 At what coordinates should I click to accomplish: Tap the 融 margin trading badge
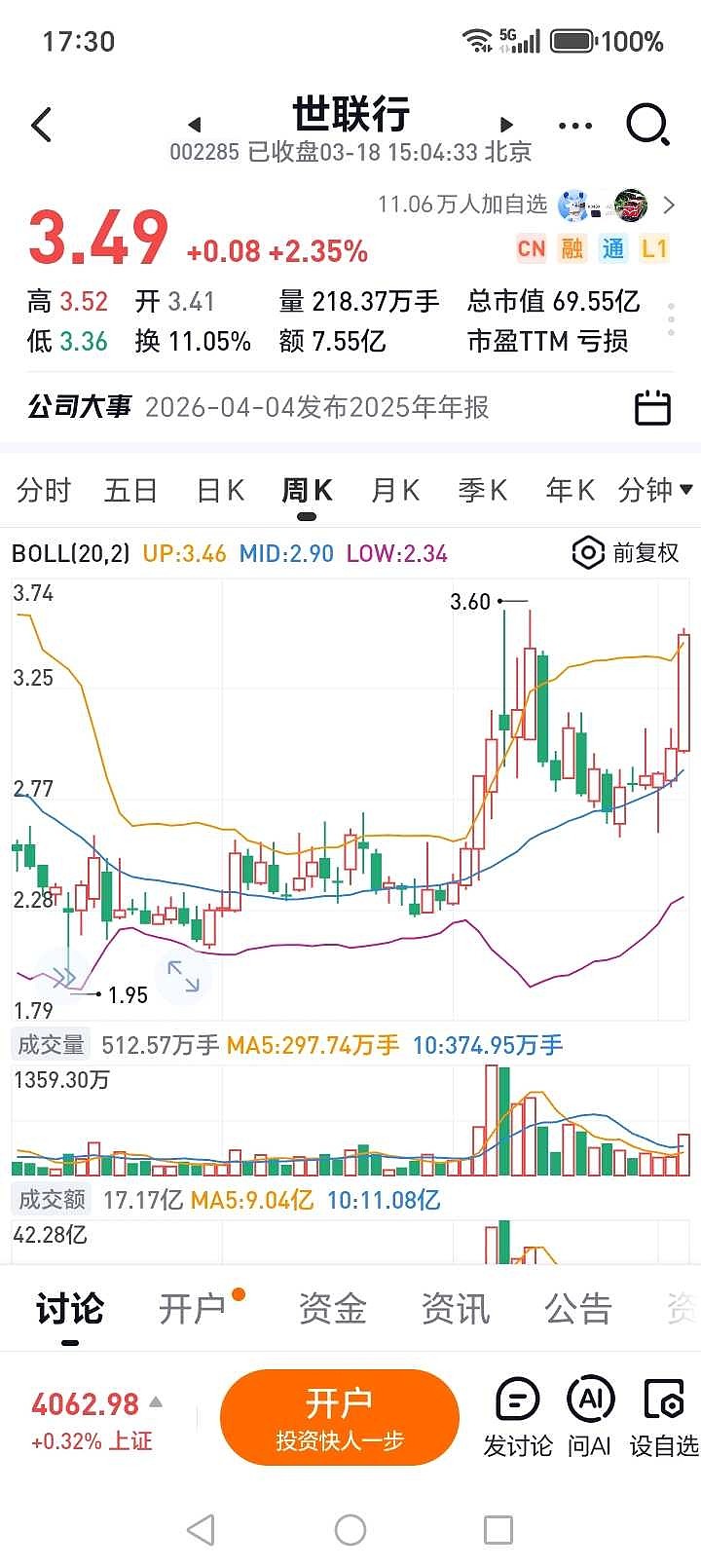point(572,249)
